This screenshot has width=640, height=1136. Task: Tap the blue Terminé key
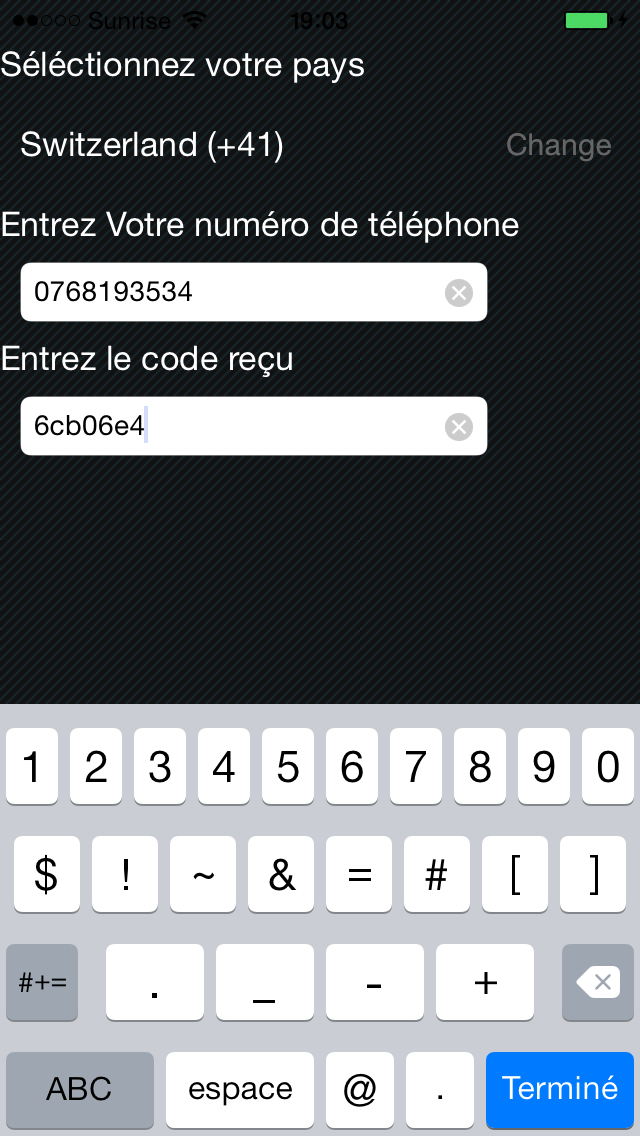click(x=560, y=1089)
